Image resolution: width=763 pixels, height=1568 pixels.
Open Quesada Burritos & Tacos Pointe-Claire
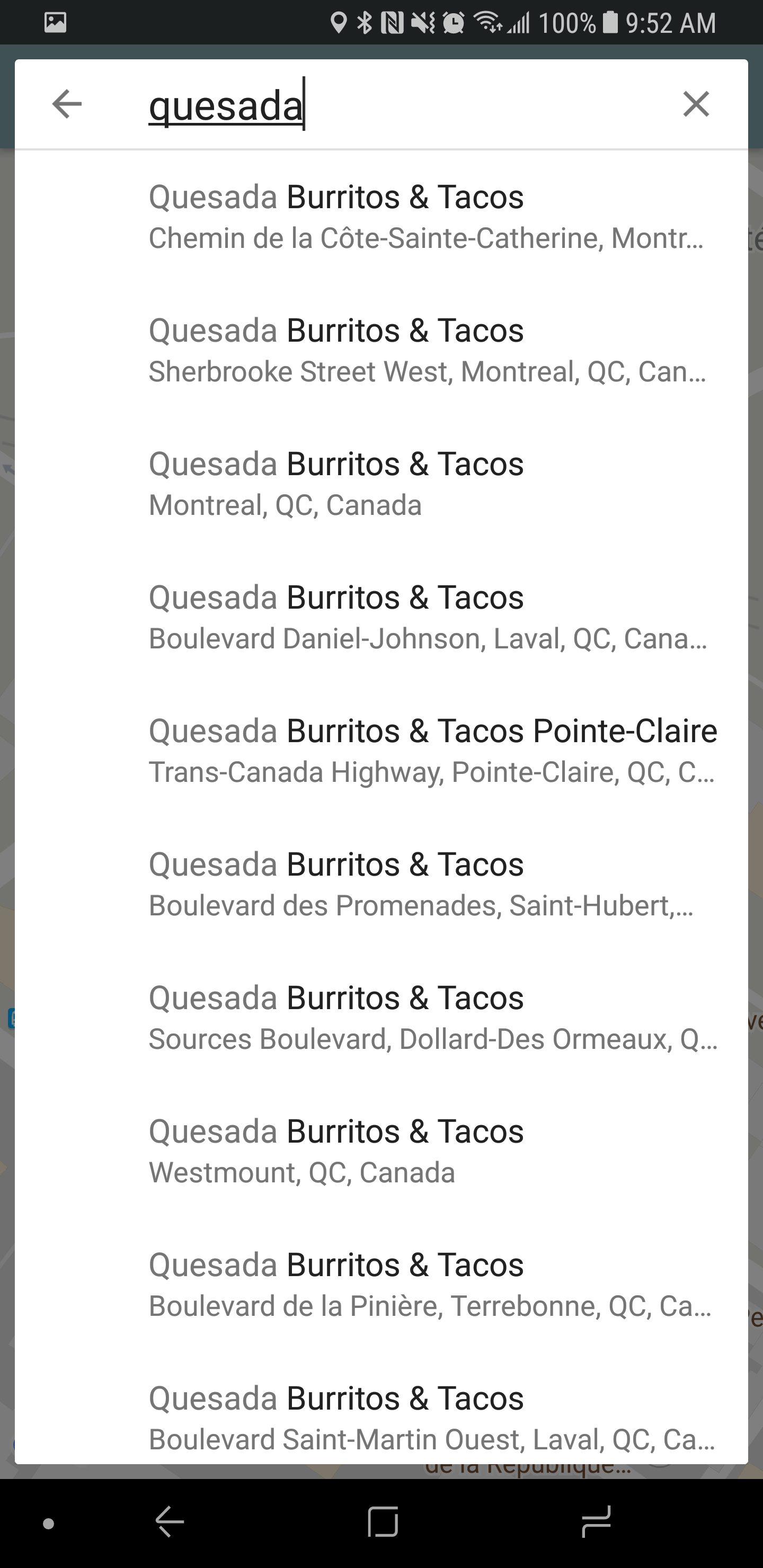point(432,751)
